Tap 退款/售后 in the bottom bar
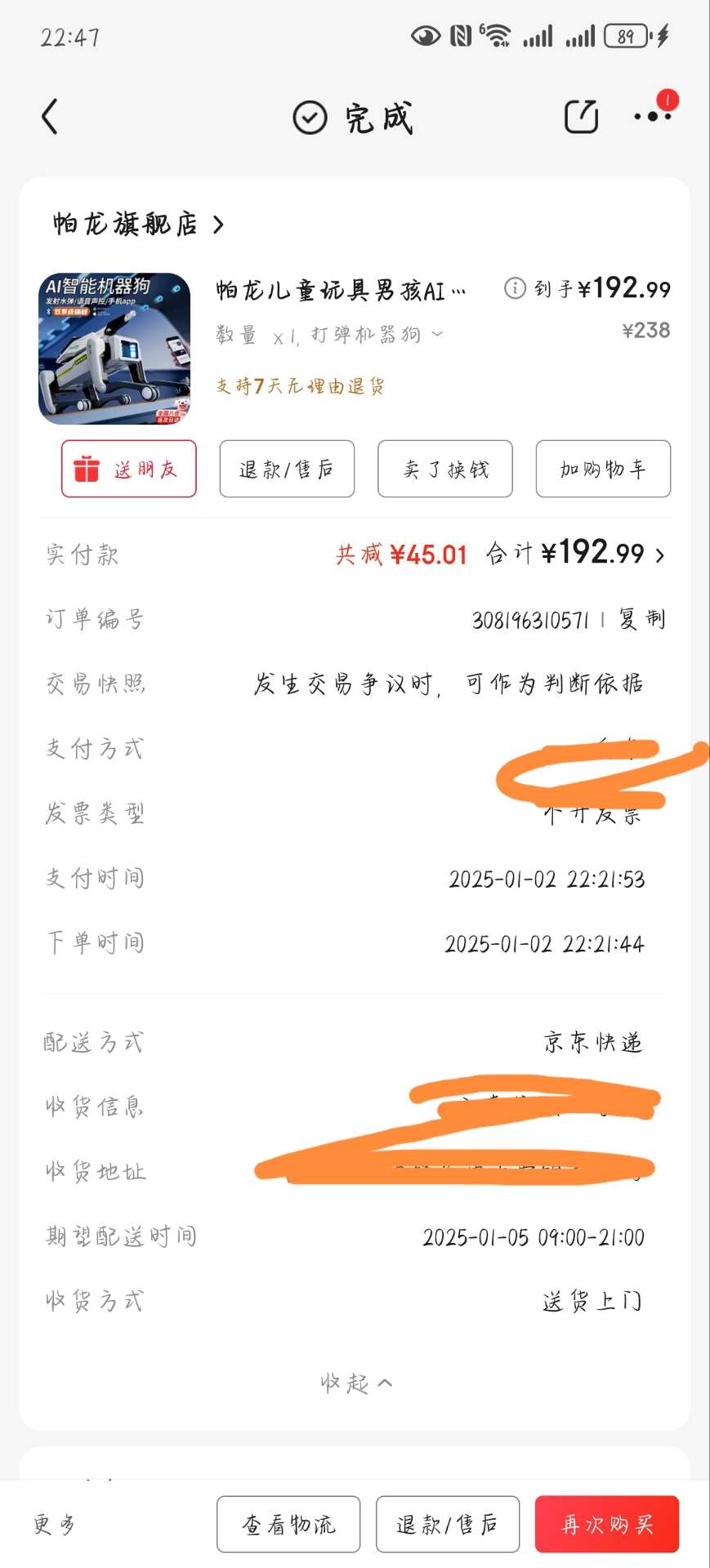Image resolution: width=710 pixels, height=1568 pixels. click(448, 1524)
